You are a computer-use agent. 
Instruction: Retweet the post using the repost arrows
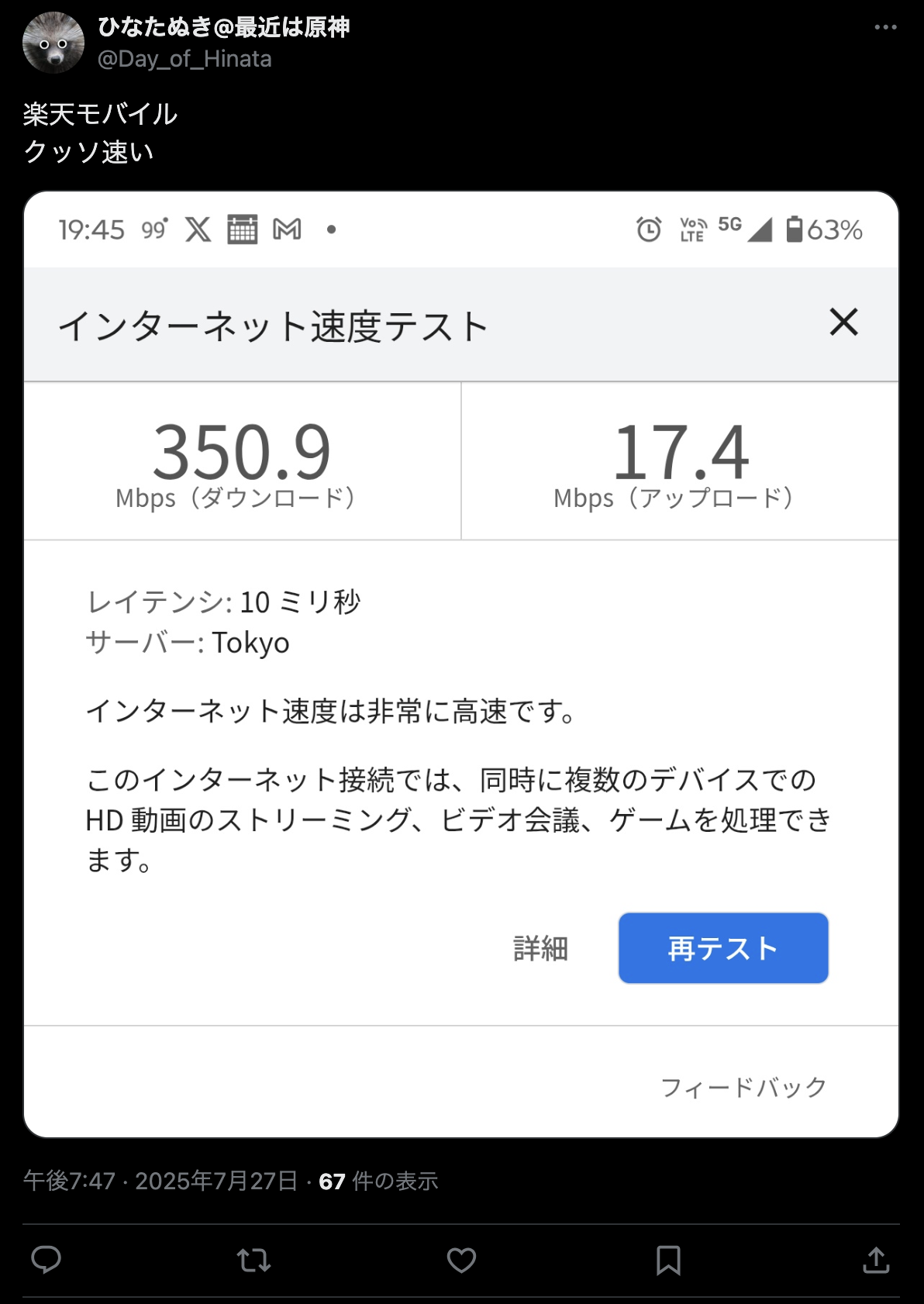(254, 1260)
